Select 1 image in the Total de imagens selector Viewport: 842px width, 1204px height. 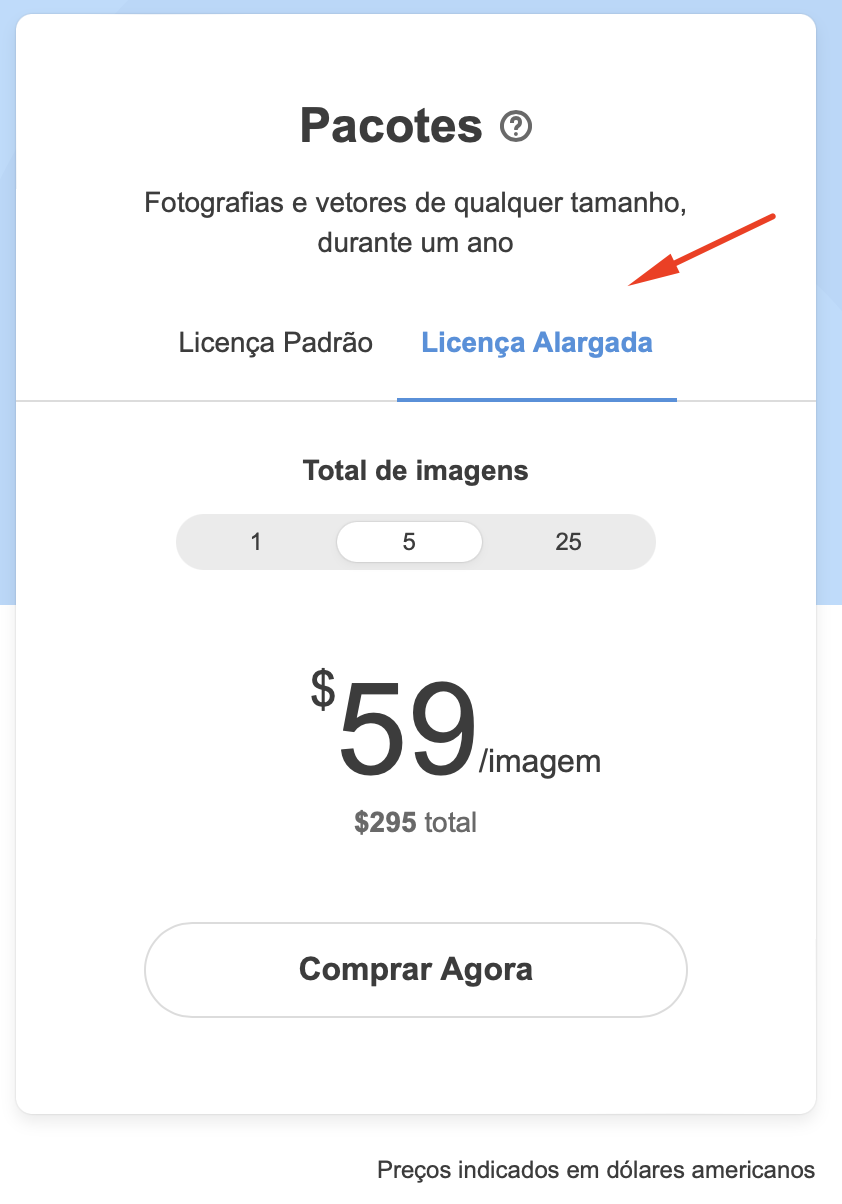(256, 541)
